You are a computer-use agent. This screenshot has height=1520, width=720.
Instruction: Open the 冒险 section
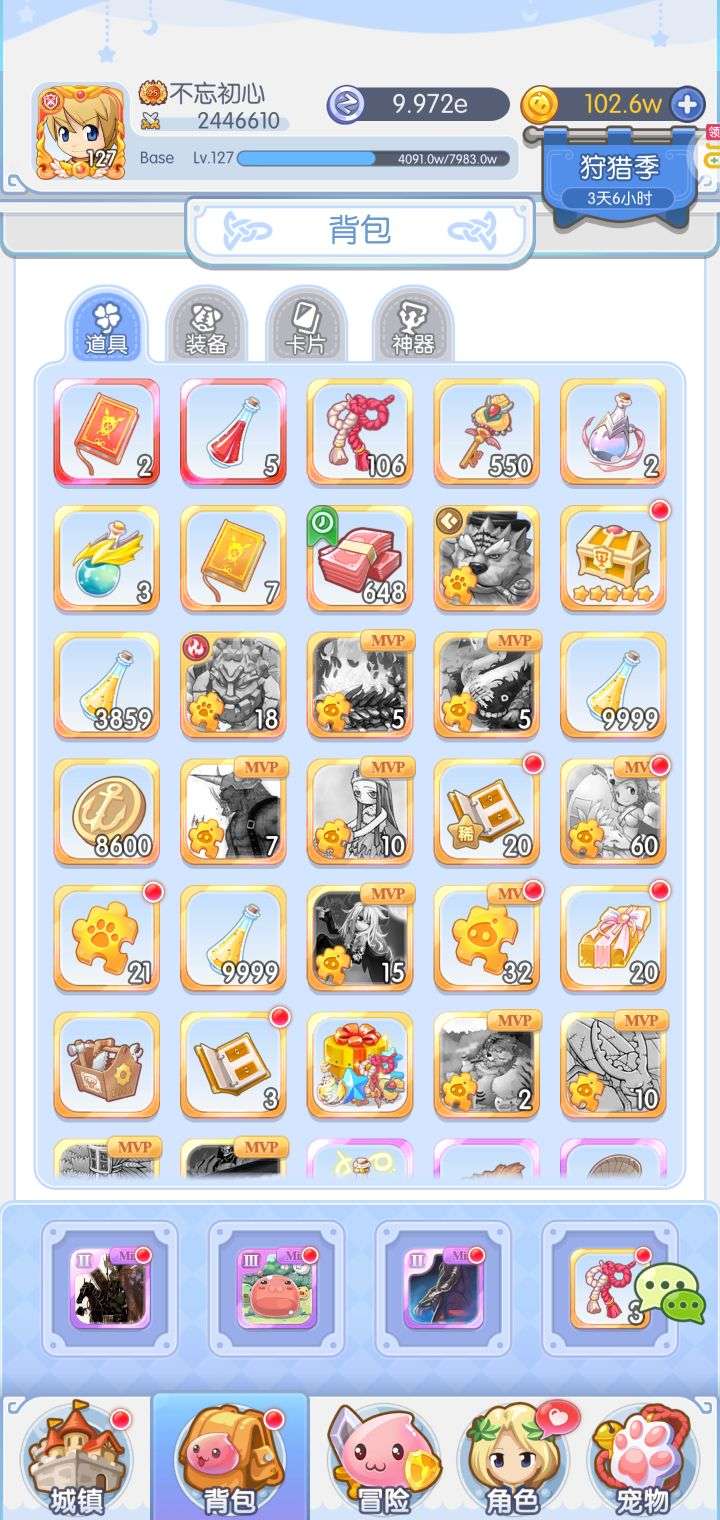383,1463
